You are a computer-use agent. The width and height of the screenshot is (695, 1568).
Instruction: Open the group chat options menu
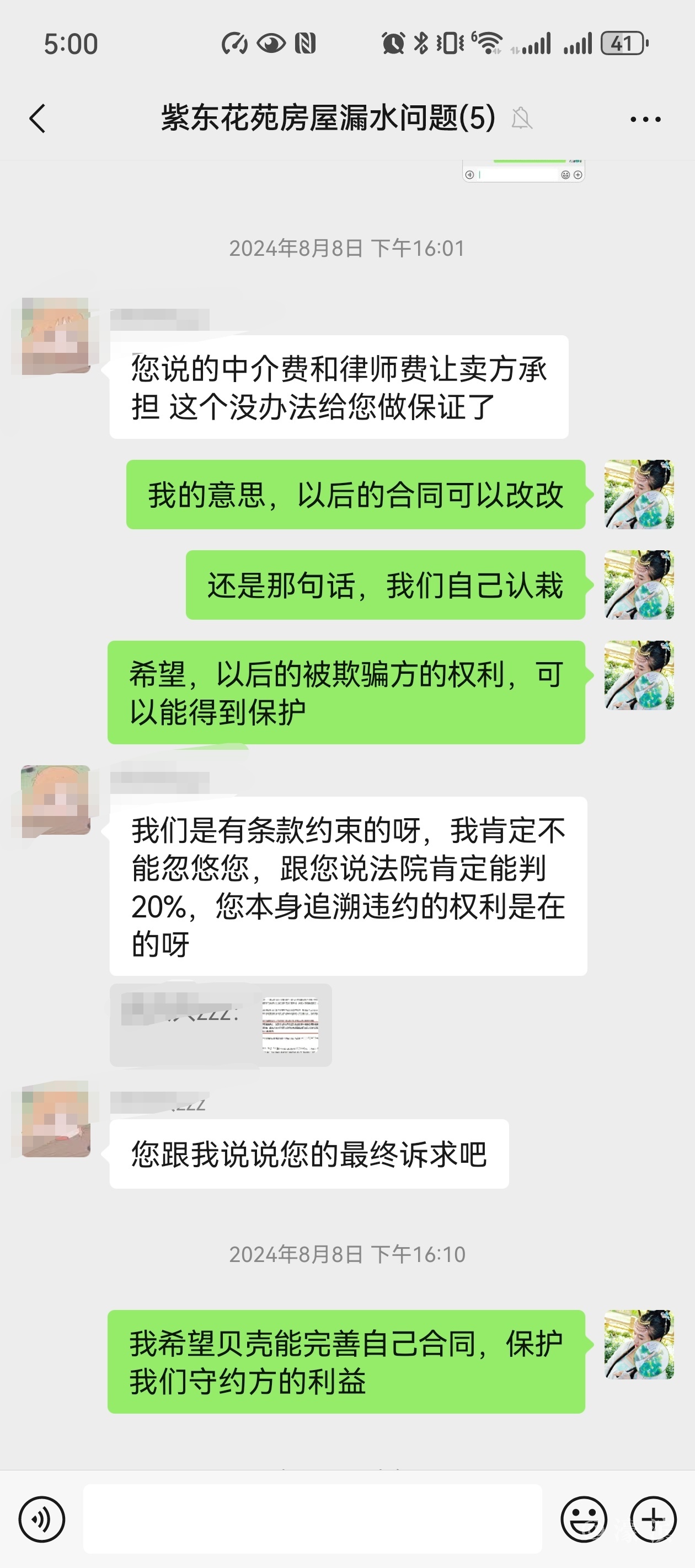point(645,119)
